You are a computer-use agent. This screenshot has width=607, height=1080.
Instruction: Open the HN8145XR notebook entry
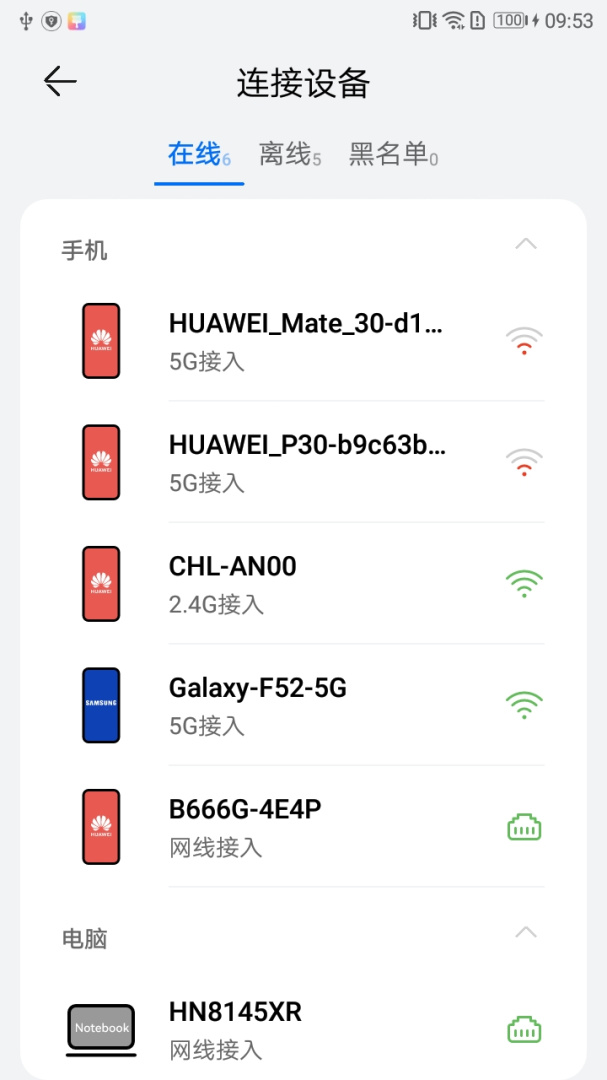(305, 1029)
